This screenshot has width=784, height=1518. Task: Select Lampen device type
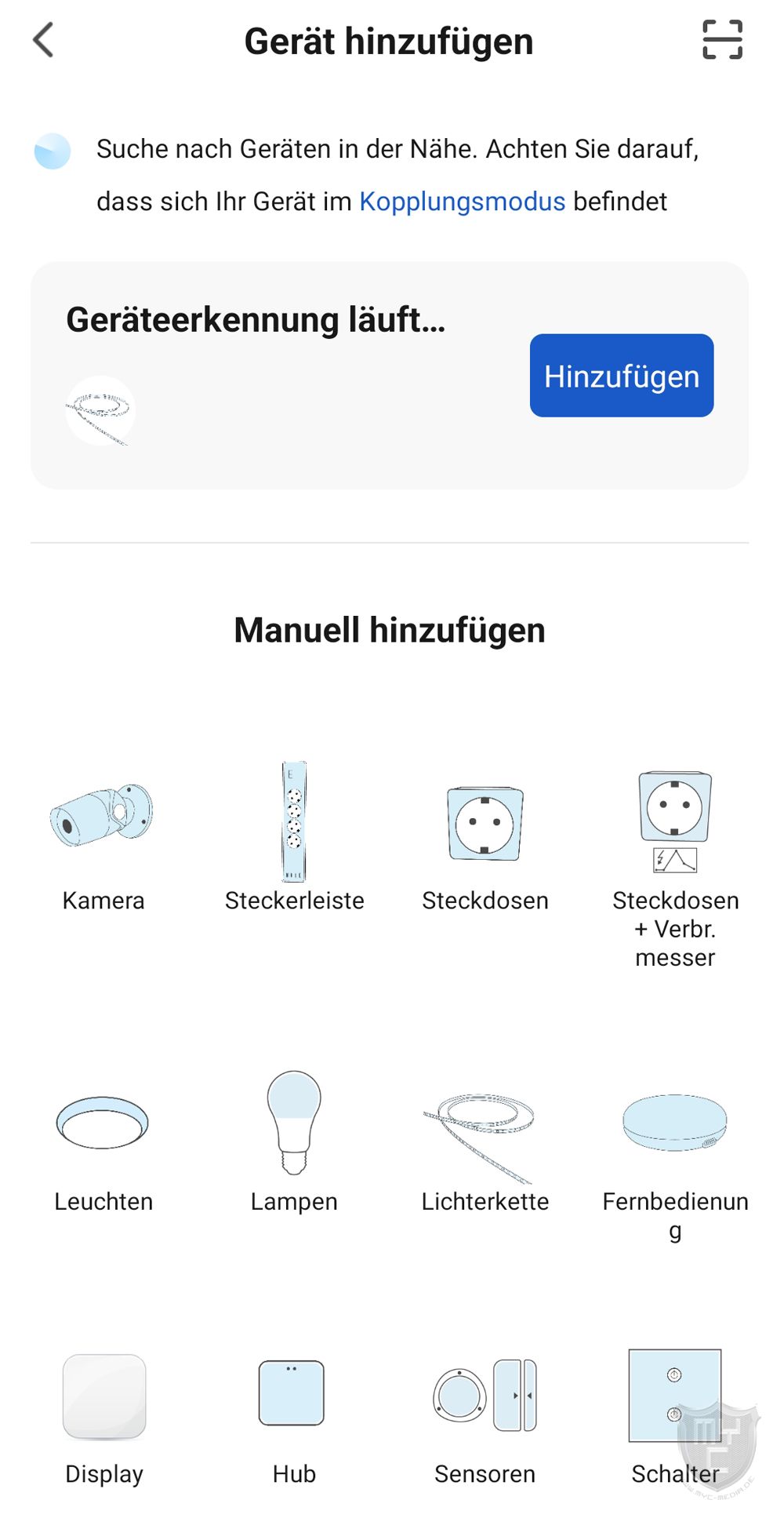point(294,1141)
